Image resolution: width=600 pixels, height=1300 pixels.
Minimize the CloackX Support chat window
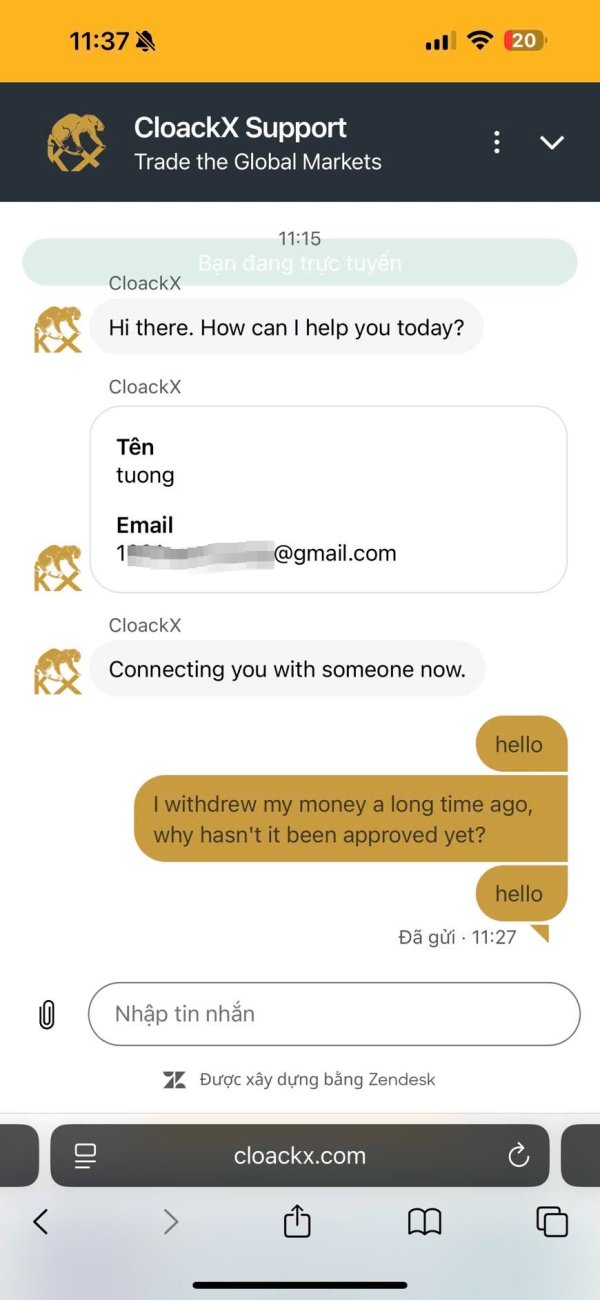[552, 142]
